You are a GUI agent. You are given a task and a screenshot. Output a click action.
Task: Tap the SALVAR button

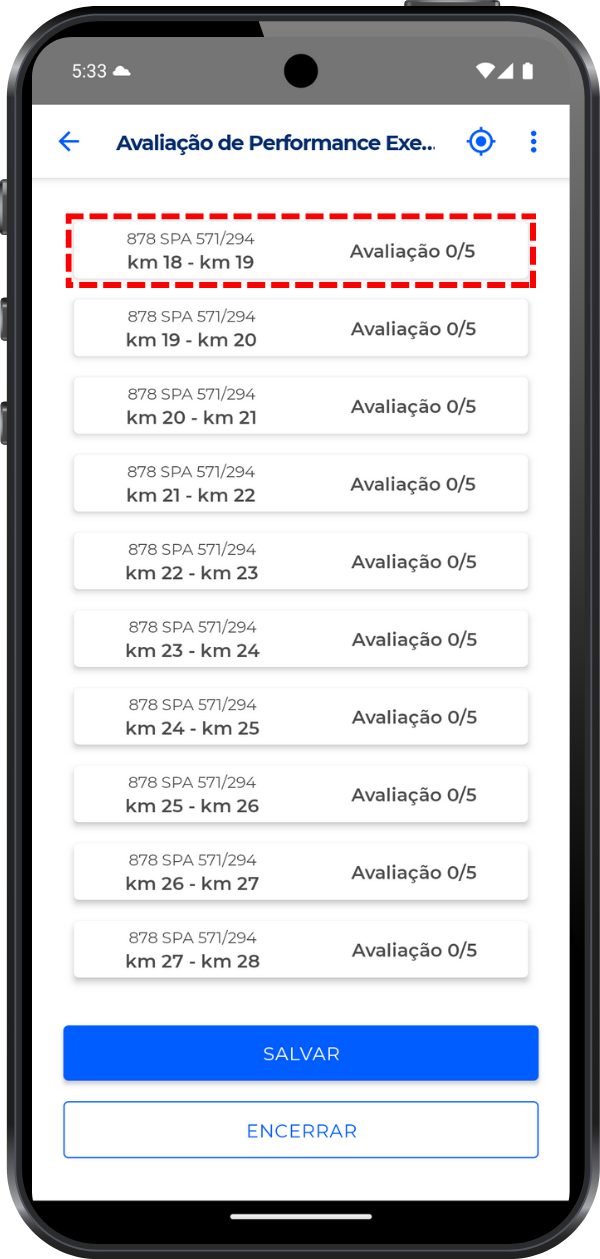point(300,1053)
